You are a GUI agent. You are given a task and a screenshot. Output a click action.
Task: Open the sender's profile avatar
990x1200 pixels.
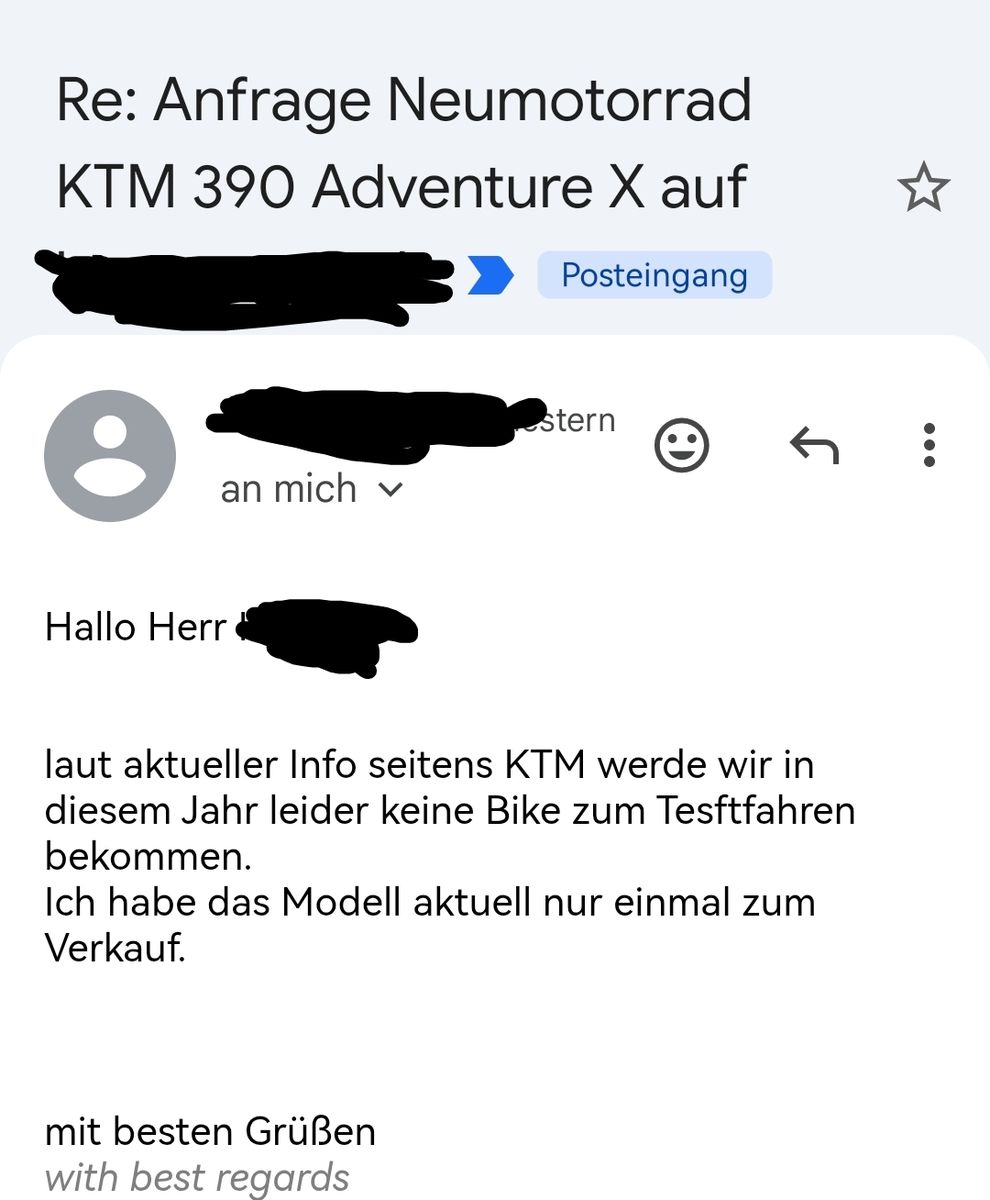coord(110,455)
